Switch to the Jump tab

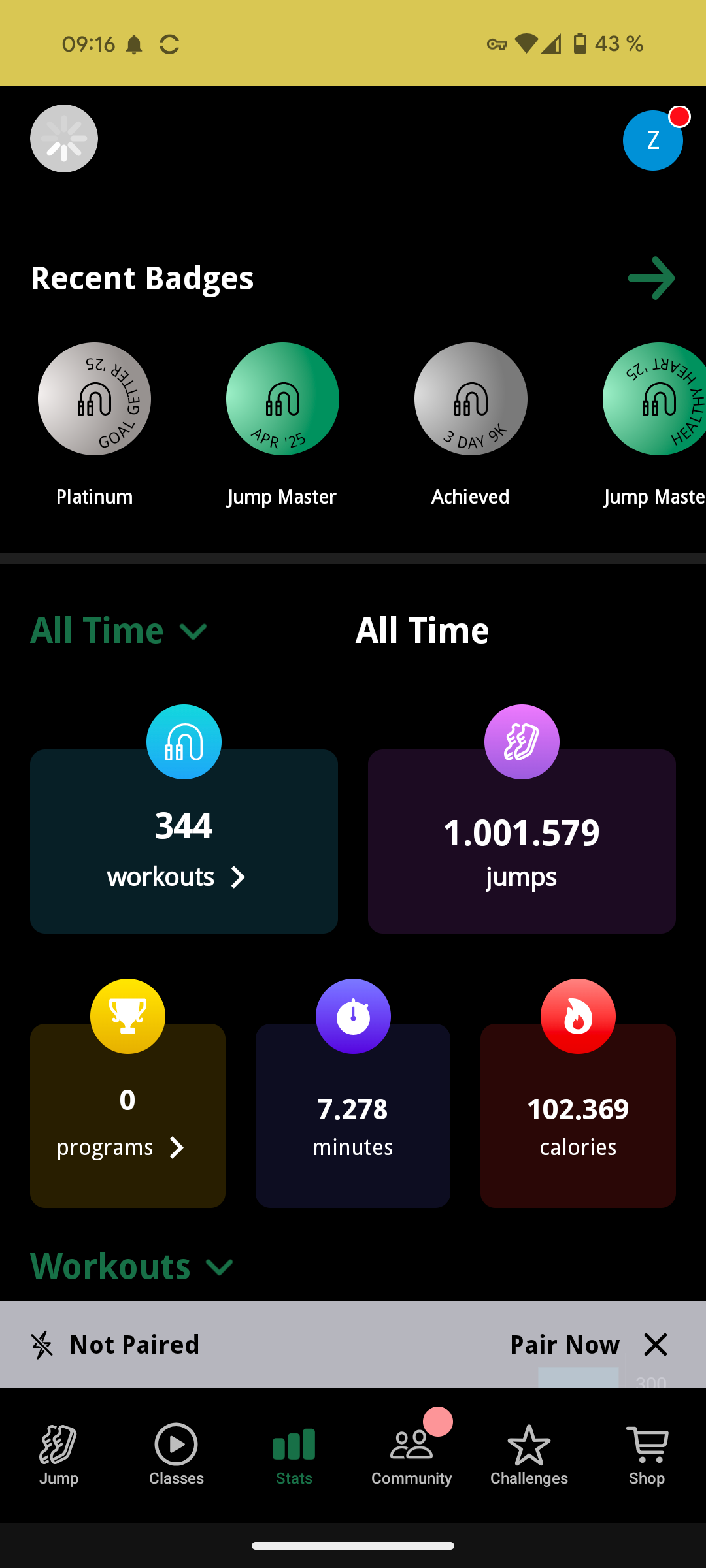[59, 1454]
